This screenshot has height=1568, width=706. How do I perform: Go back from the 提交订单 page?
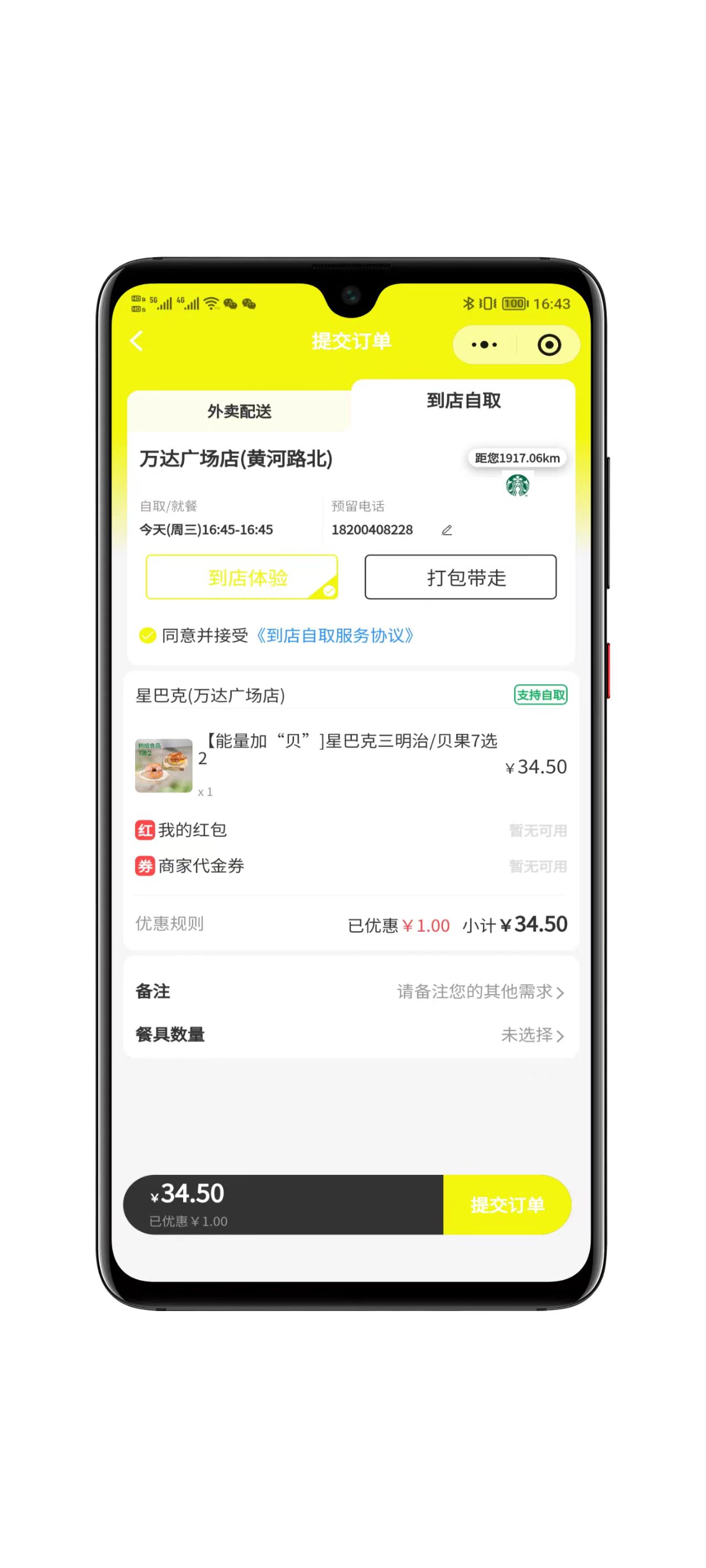tap(137, 341)
